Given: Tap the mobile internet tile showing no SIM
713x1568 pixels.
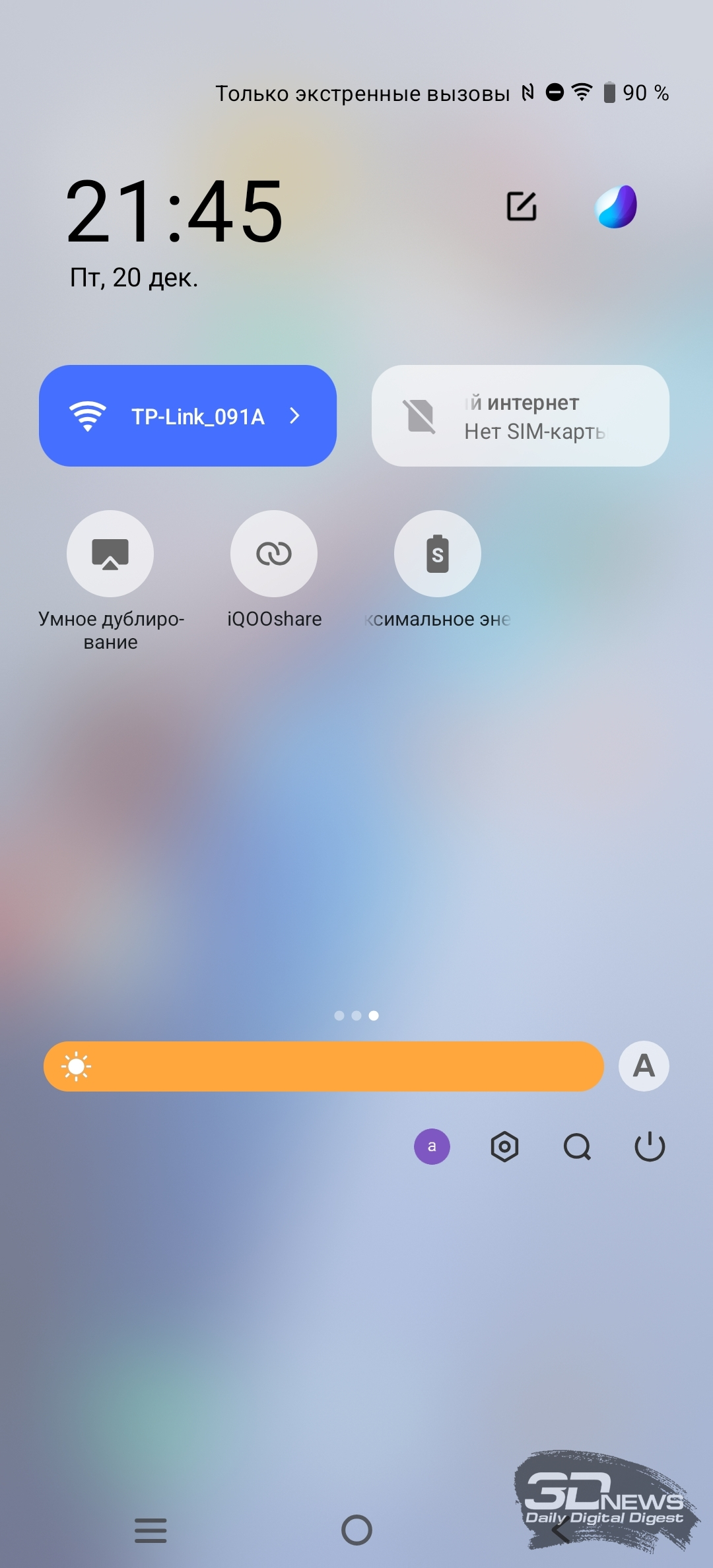Looking at the screenshot, I should coord(520,416).
